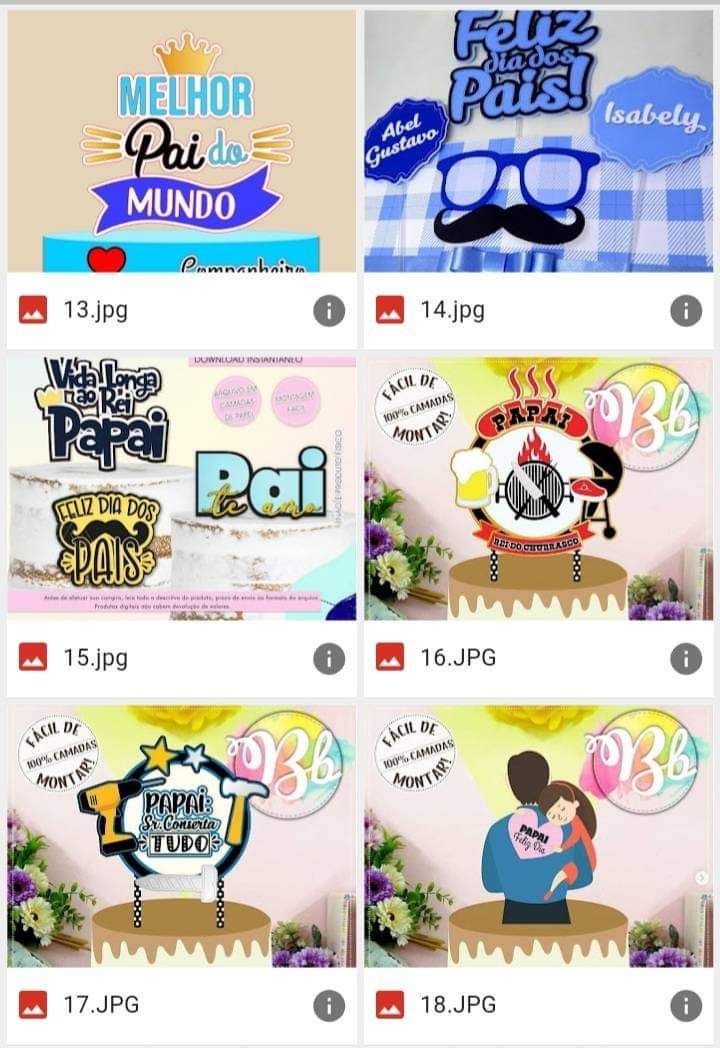Open the 17.JPG image tile
Viewport: 720px width, 1048px height.
tap(181, 835)
